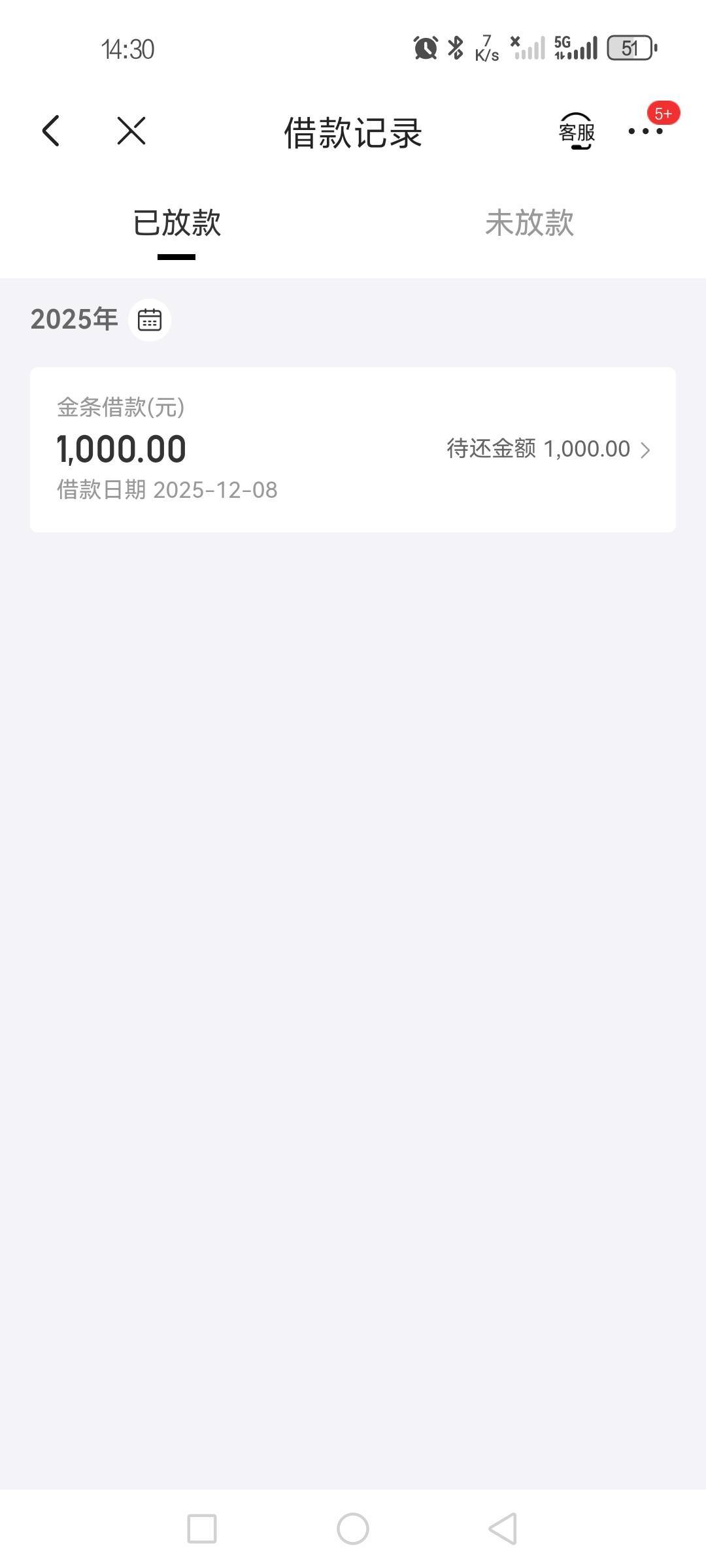Screen dimensions: 706x1568
Task: Switch to the 未放款 tab
Action: [529, 223]
